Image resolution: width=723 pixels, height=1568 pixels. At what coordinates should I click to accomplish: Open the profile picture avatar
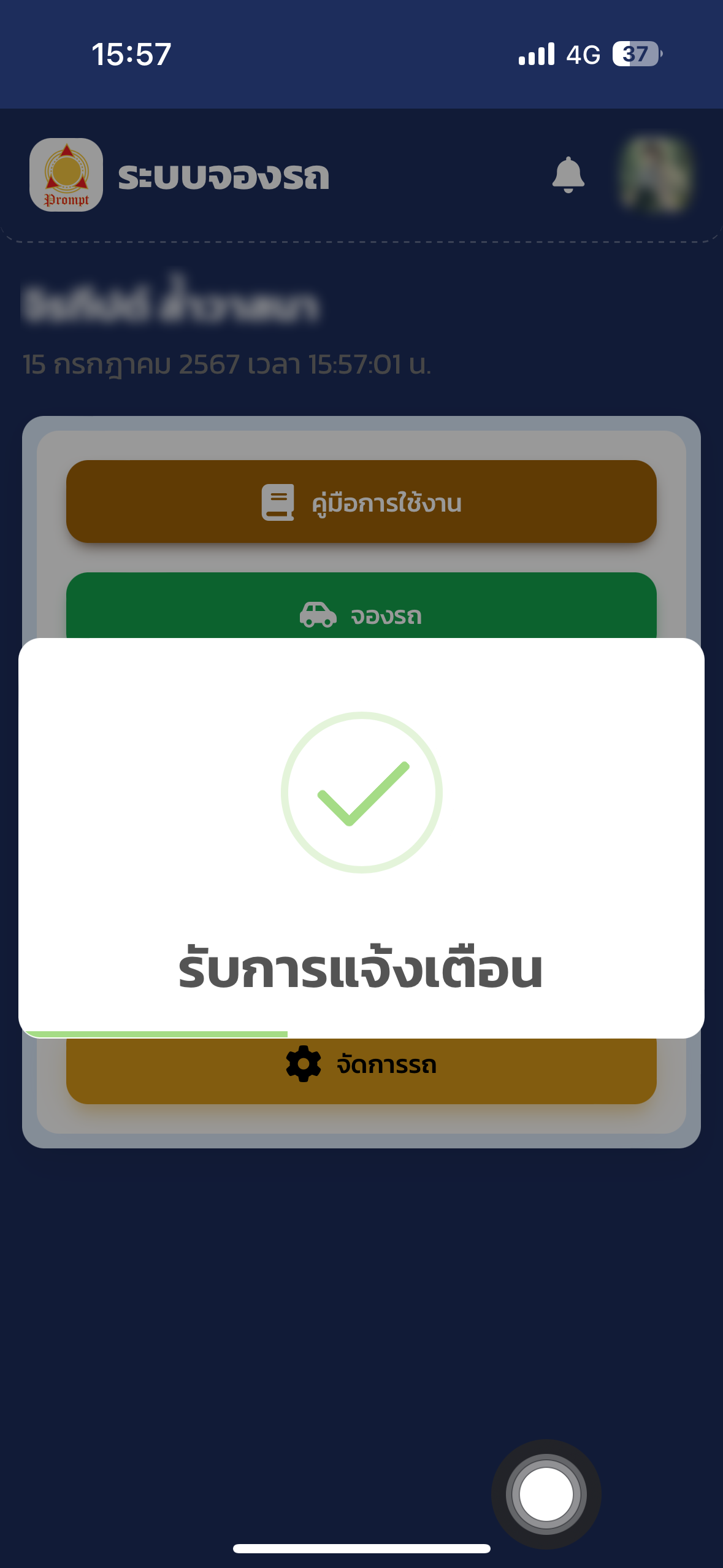click(656, 174)
